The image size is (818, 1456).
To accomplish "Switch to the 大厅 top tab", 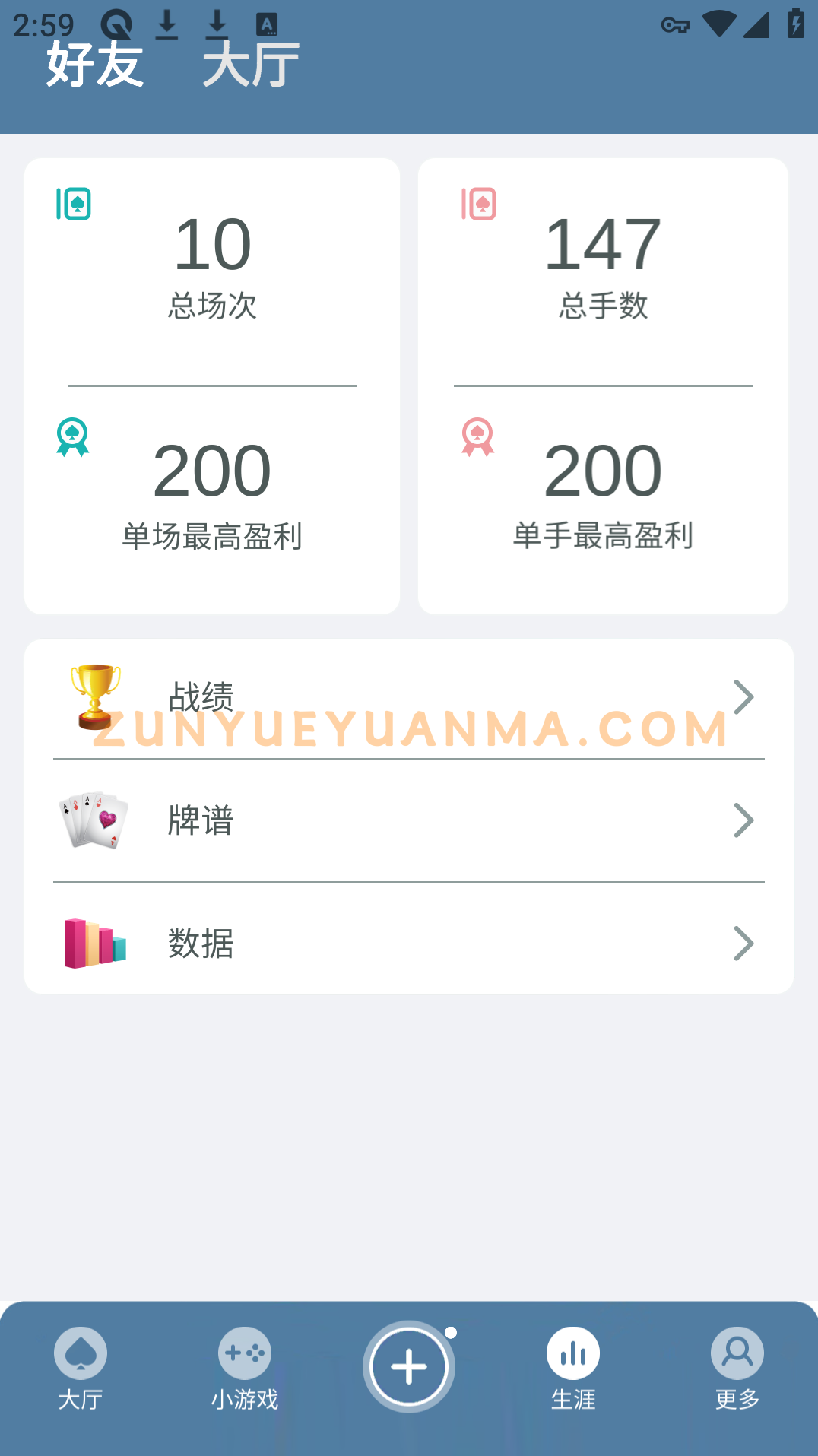I will coord(251,65).
